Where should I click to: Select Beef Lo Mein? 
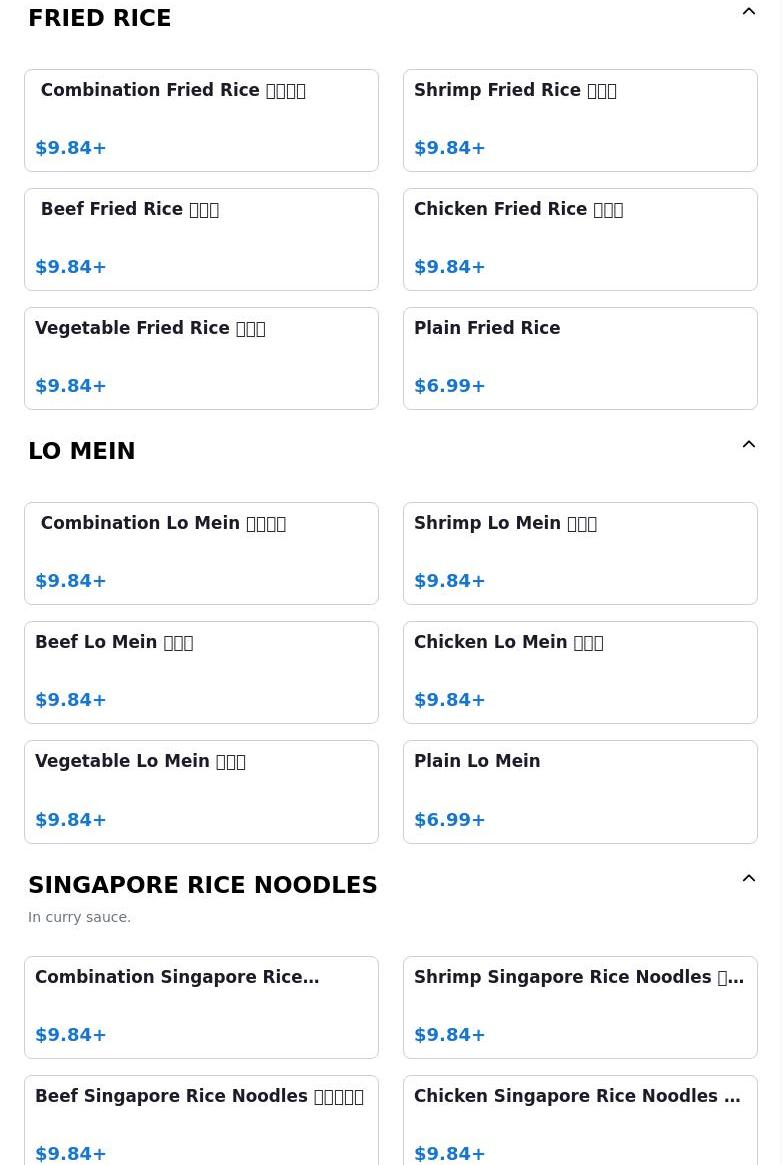pyautogui.click(x=201, y=672)
